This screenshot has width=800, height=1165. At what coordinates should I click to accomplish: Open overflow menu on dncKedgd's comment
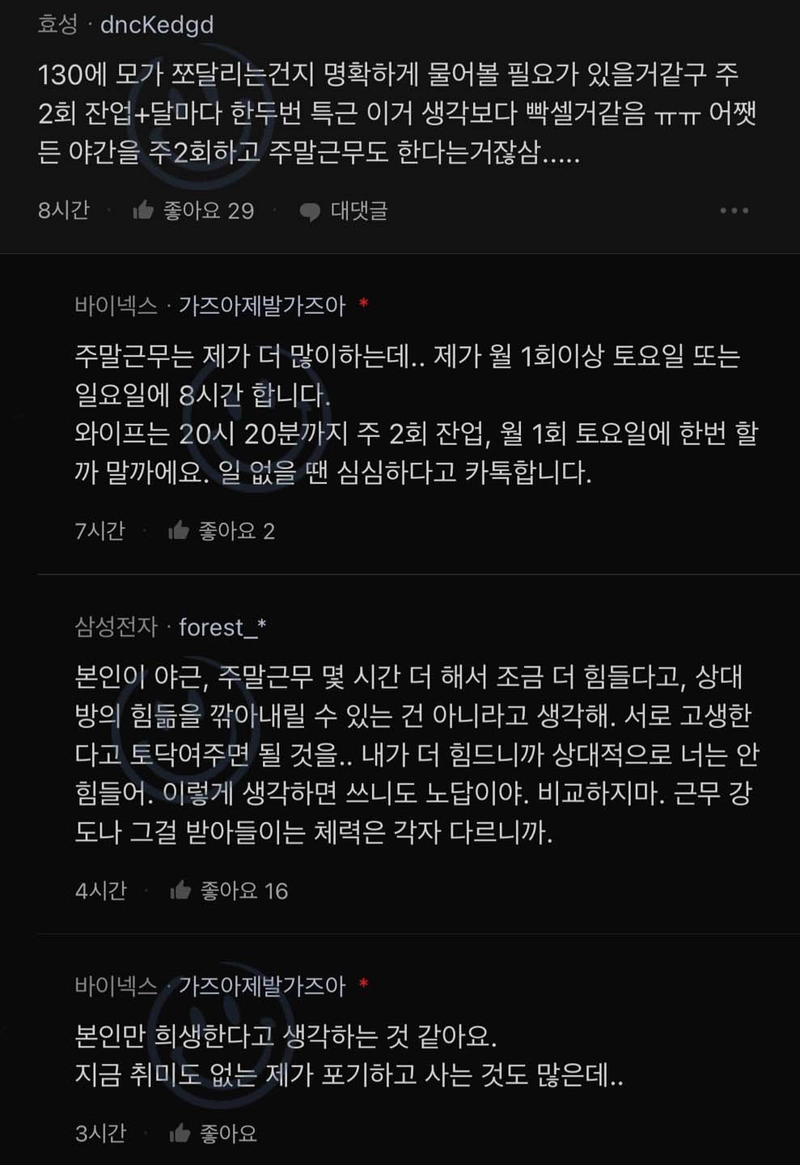coord(734,211)
